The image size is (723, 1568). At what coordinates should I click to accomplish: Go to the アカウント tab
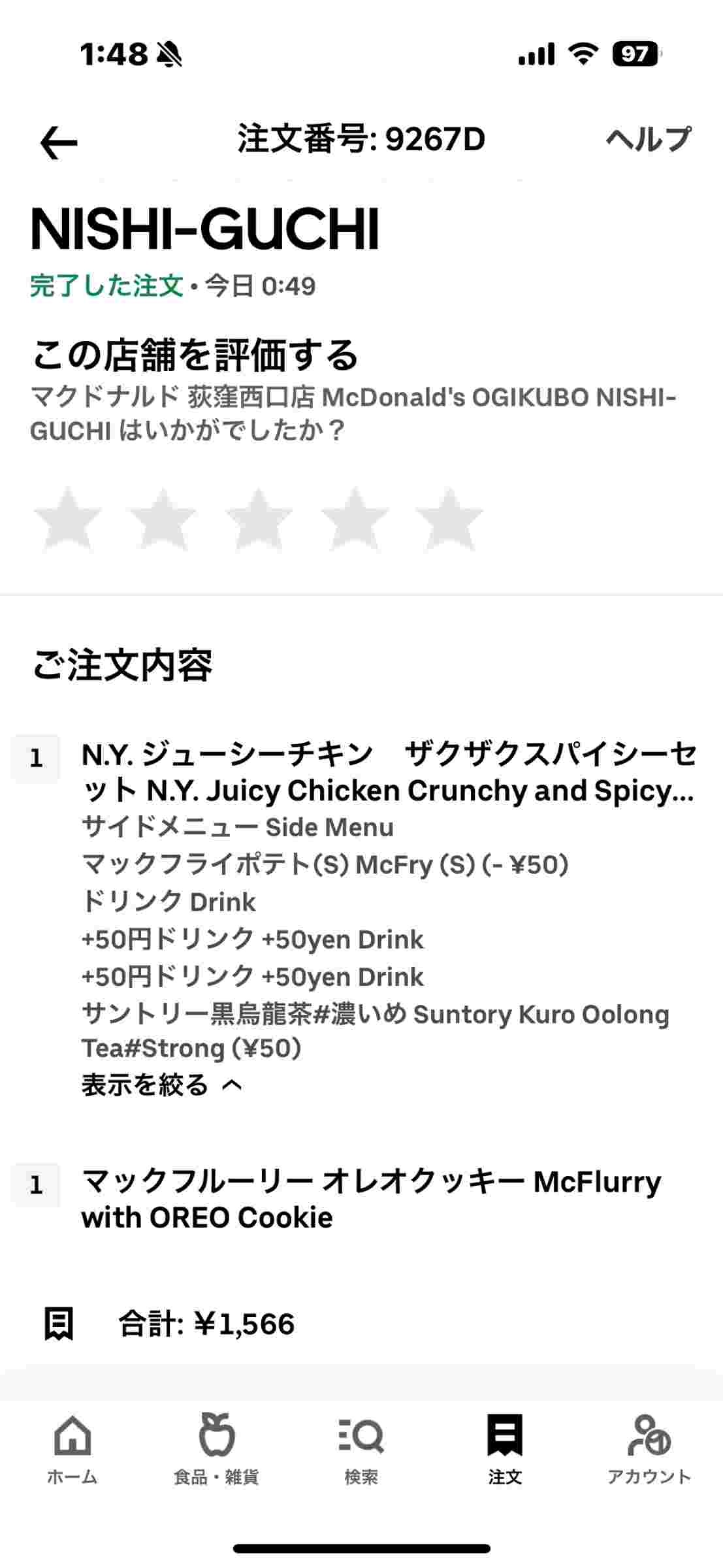pos(649,1448)
